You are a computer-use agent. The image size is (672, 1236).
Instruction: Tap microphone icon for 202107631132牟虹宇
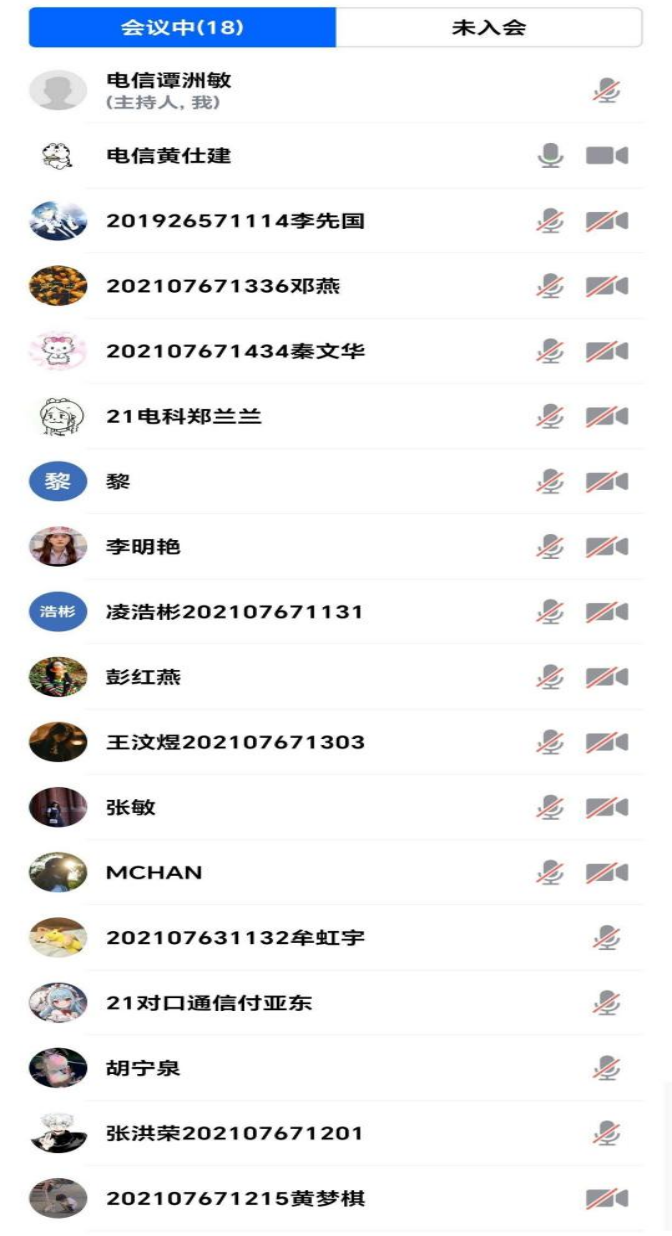606,938
